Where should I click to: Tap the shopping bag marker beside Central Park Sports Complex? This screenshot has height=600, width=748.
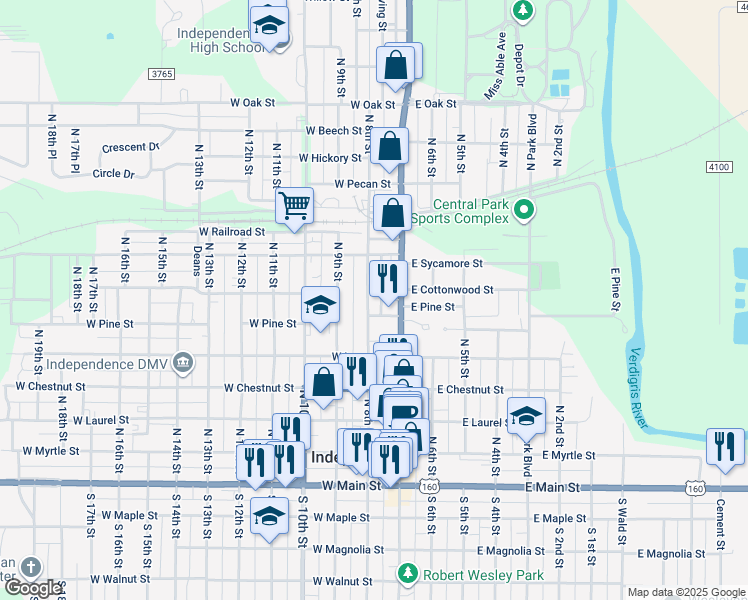coord(392,213)
